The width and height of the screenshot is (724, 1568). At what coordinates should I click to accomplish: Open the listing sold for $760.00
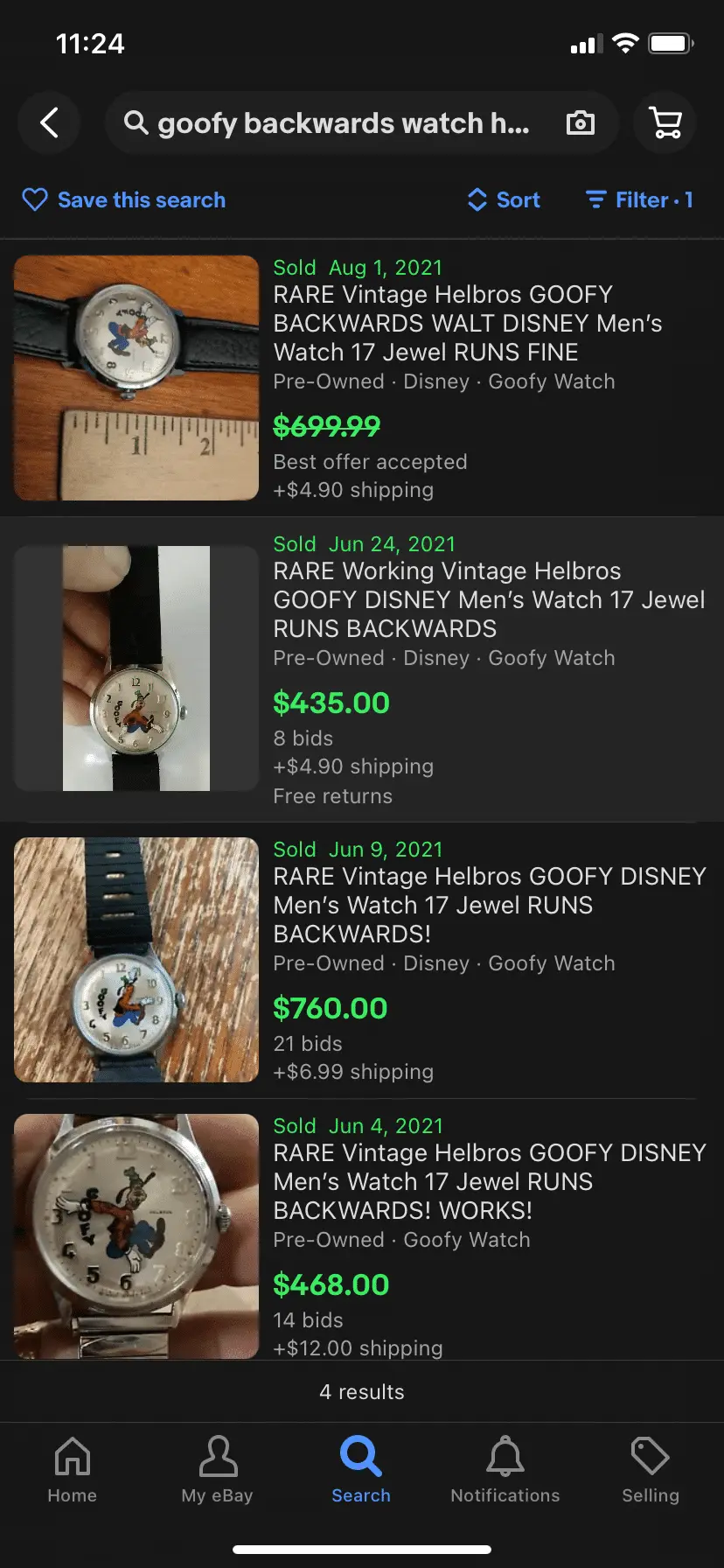point(362,960)
